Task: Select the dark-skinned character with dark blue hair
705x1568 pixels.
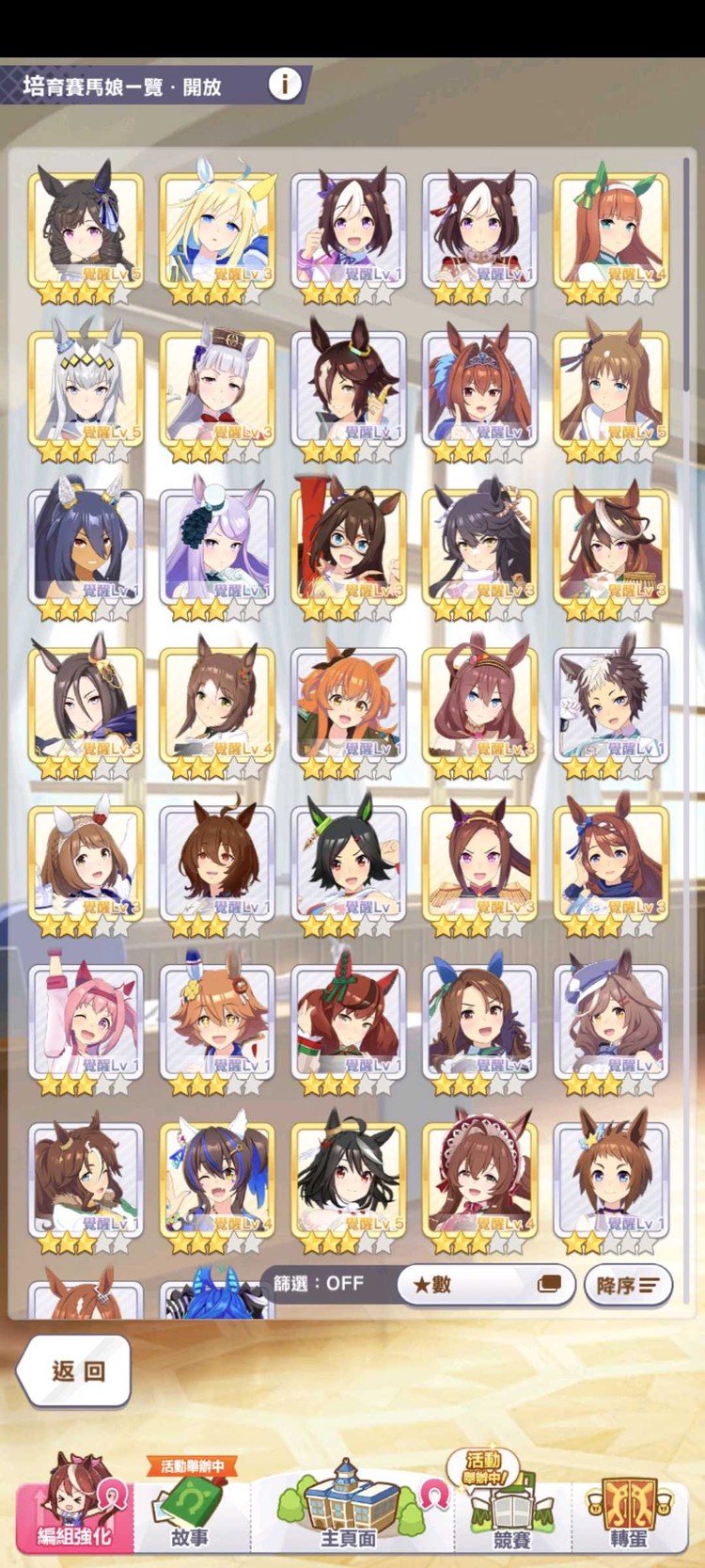Action: pos(86,547)
